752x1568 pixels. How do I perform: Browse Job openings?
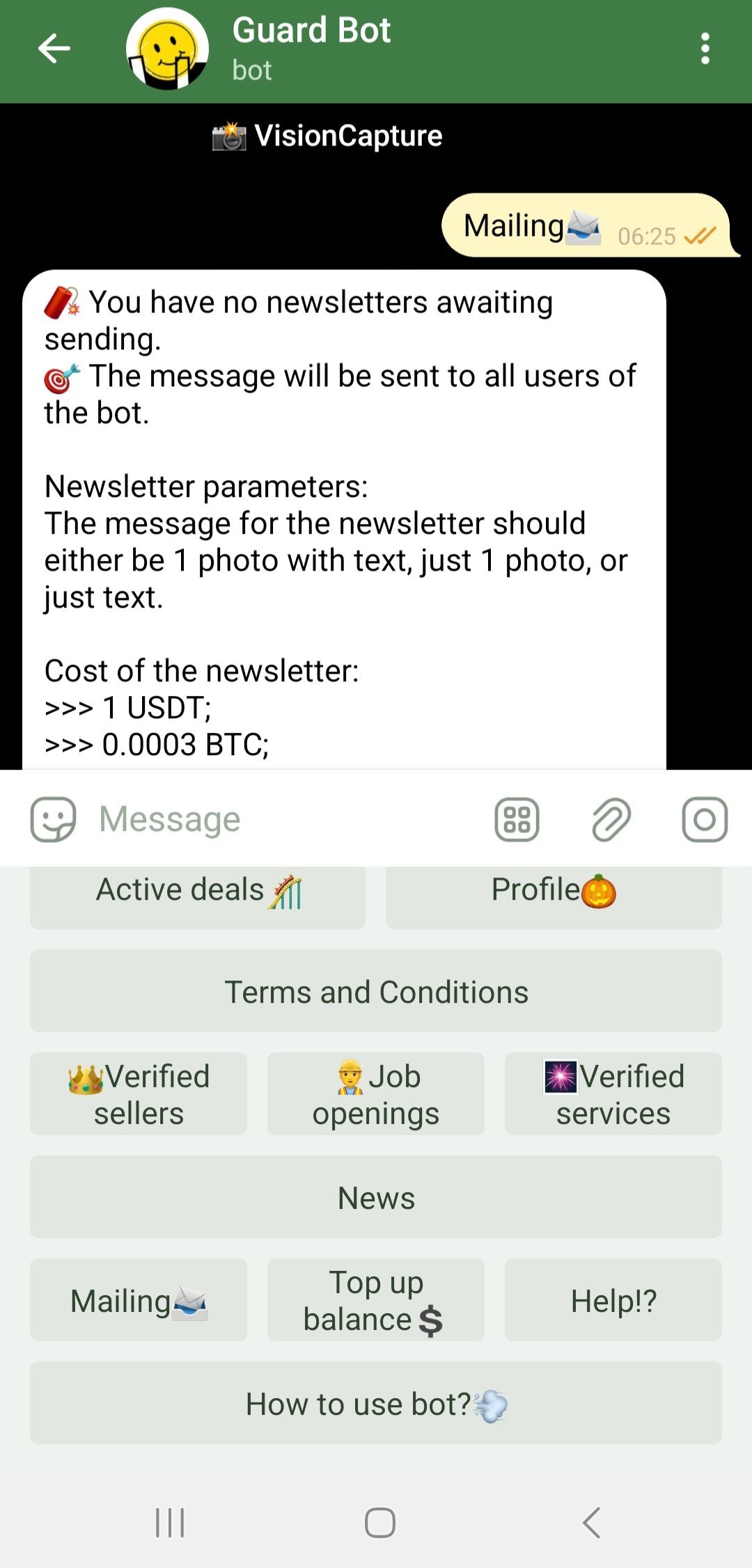click(376, 1094)
